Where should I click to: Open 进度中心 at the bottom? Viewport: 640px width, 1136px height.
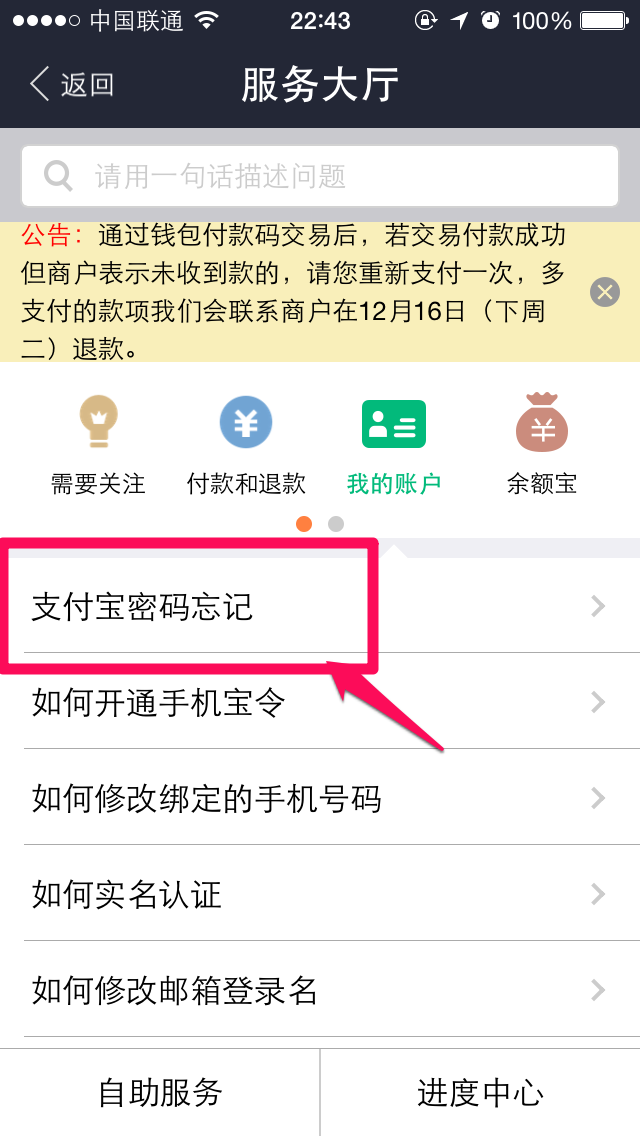(480, 1092)
